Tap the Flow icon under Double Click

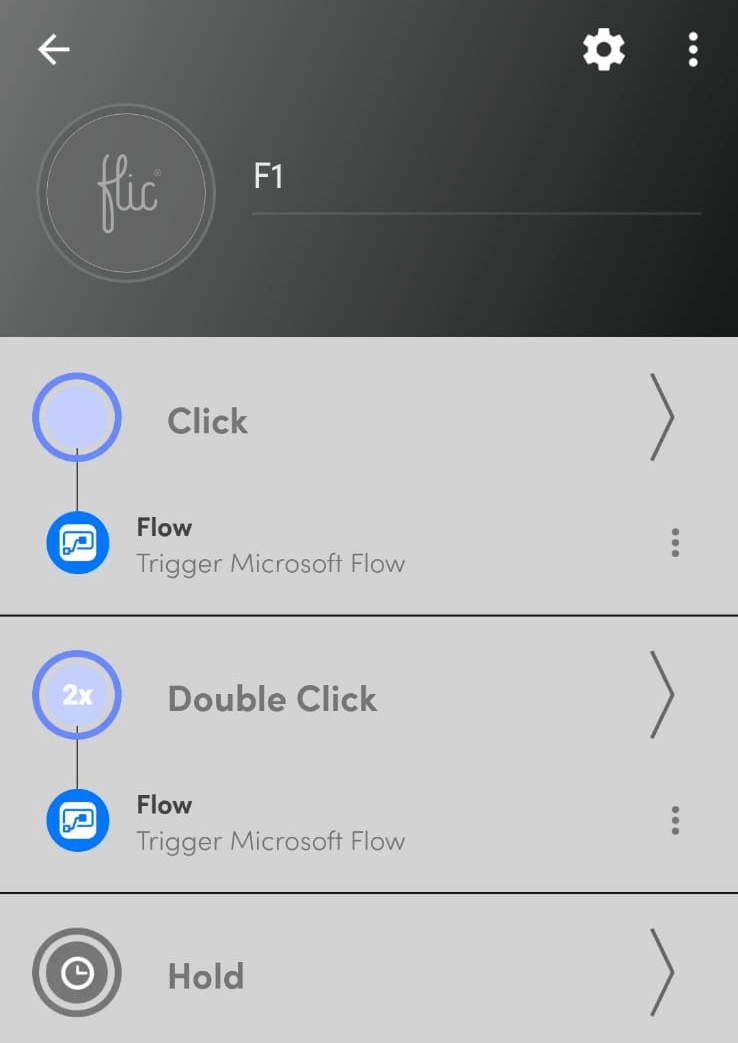[77, 820]
